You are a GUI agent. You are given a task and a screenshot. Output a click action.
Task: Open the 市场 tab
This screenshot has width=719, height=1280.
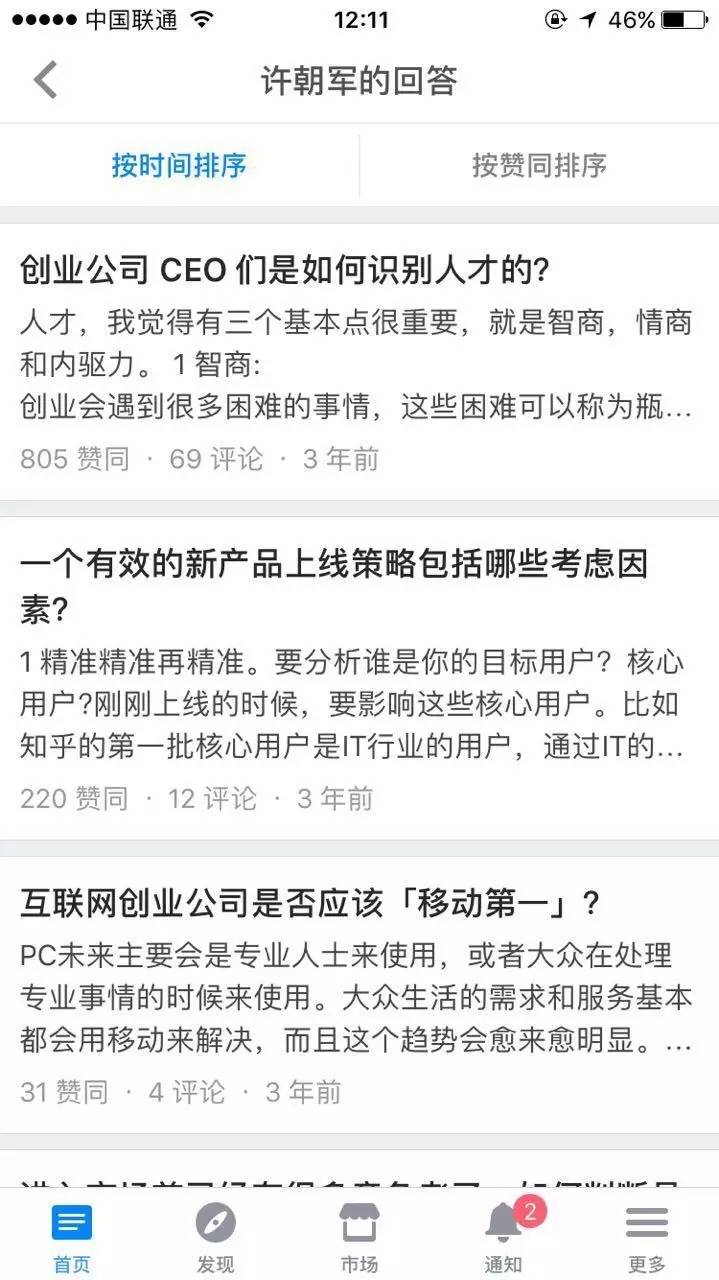[x=359, y=1237]
